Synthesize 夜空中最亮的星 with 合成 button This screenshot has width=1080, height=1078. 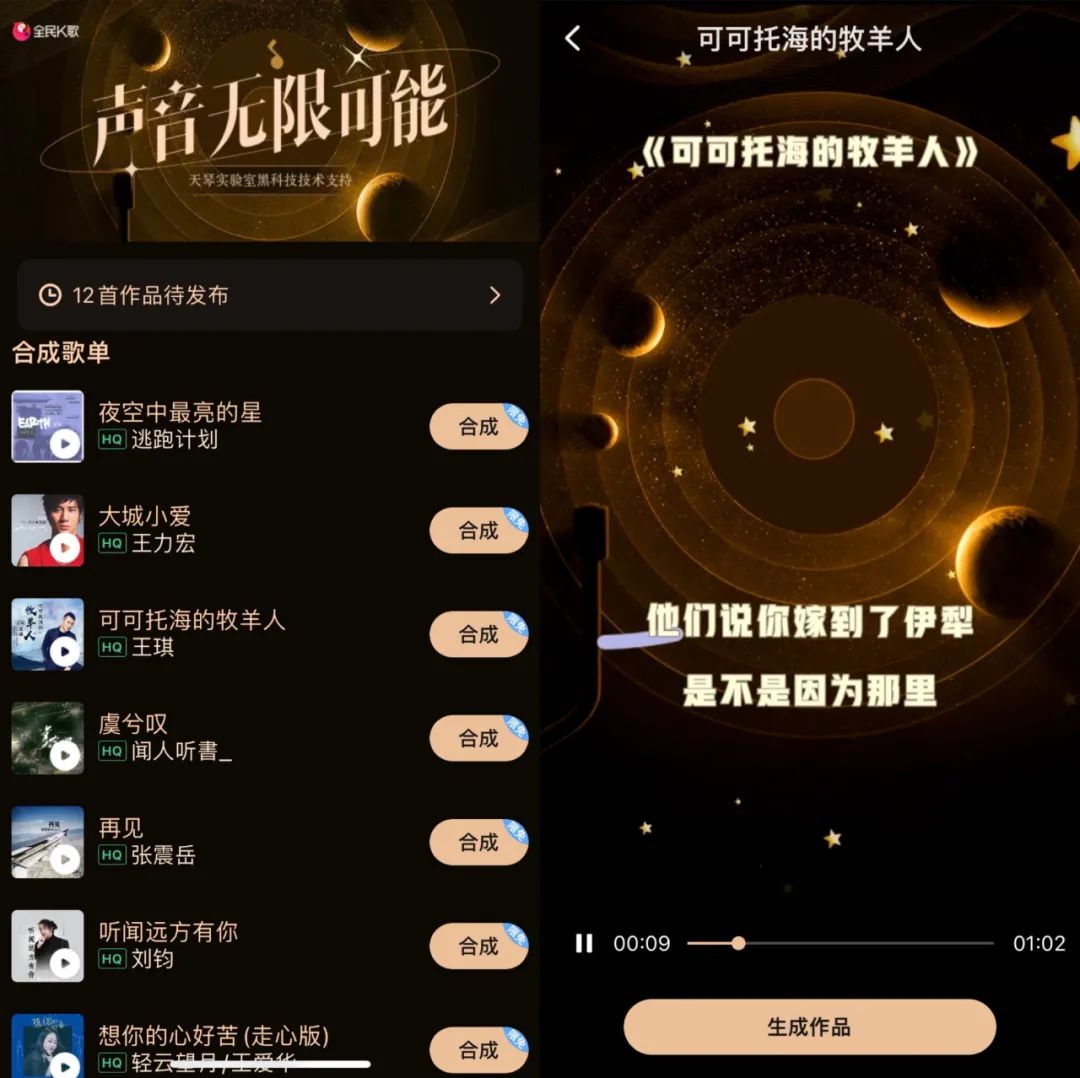478,427
